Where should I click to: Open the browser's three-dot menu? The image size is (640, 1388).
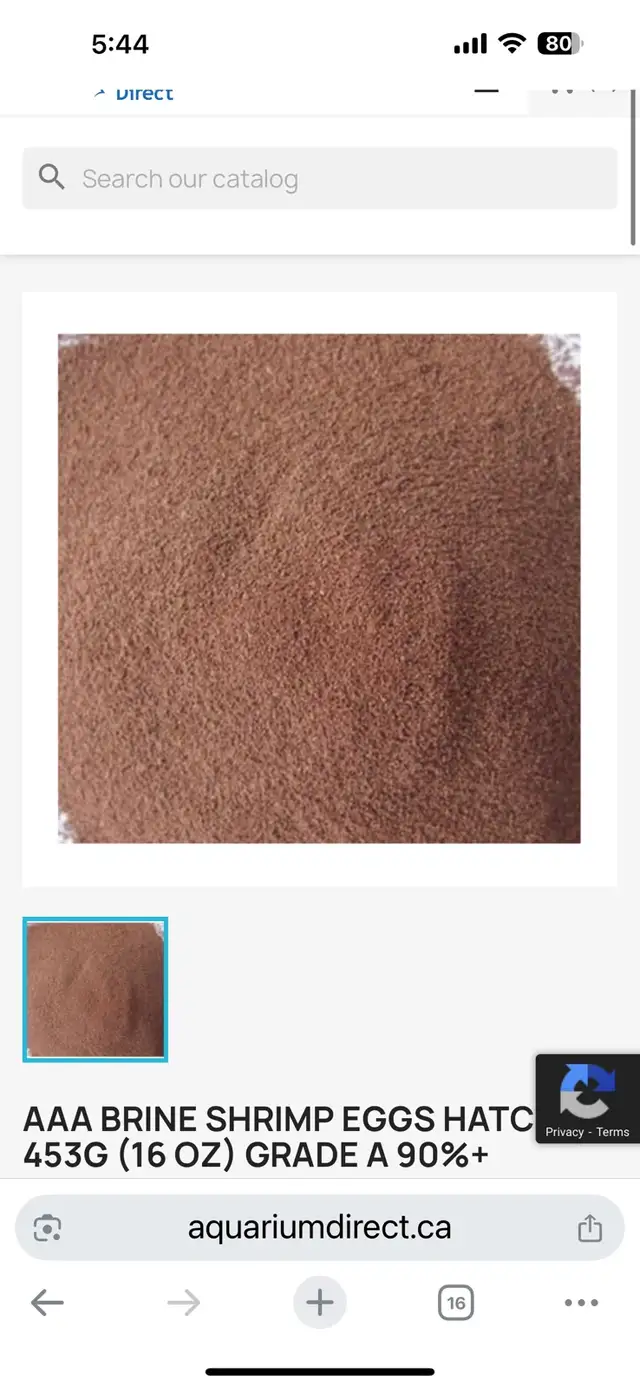pos(581,1302)
